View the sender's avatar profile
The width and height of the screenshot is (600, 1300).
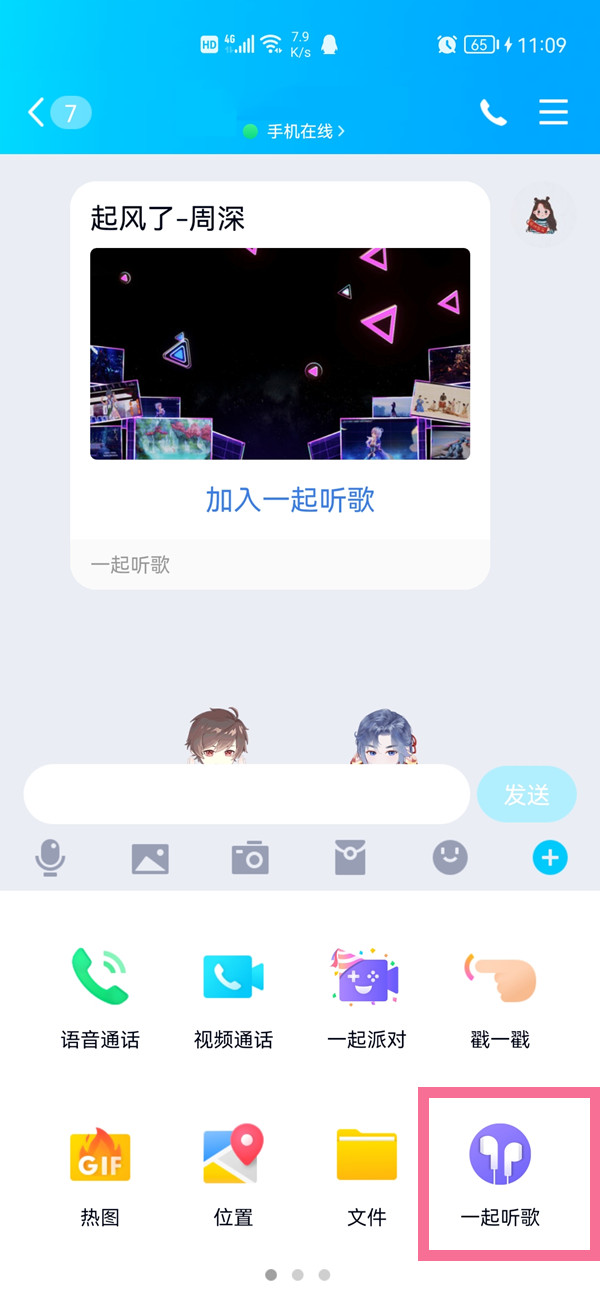coord(544,214)
